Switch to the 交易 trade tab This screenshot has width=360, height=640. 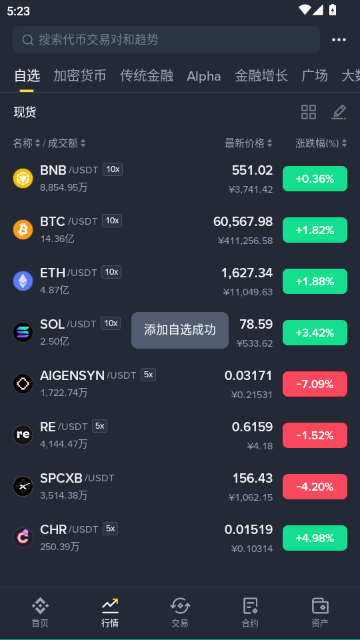coord(180,612)
